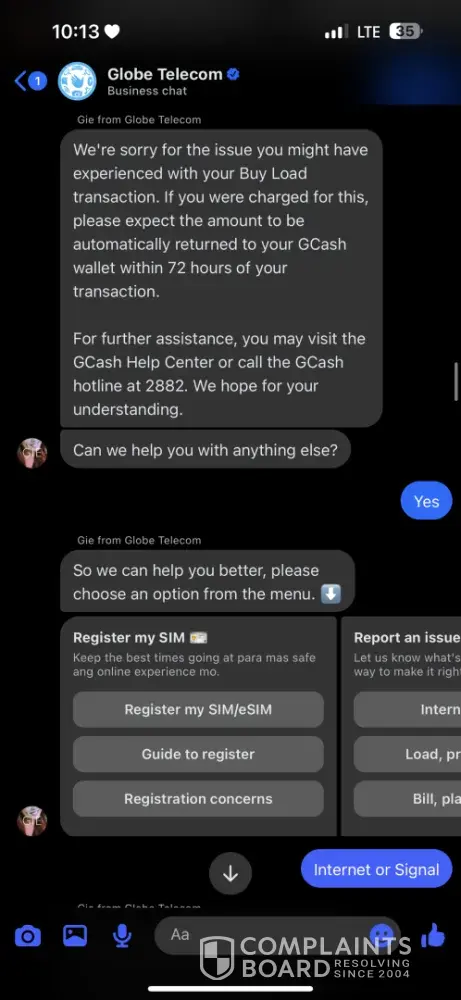461x1000 pixels.
Task: Open Registration concerns option
Action: click(198, 798)
